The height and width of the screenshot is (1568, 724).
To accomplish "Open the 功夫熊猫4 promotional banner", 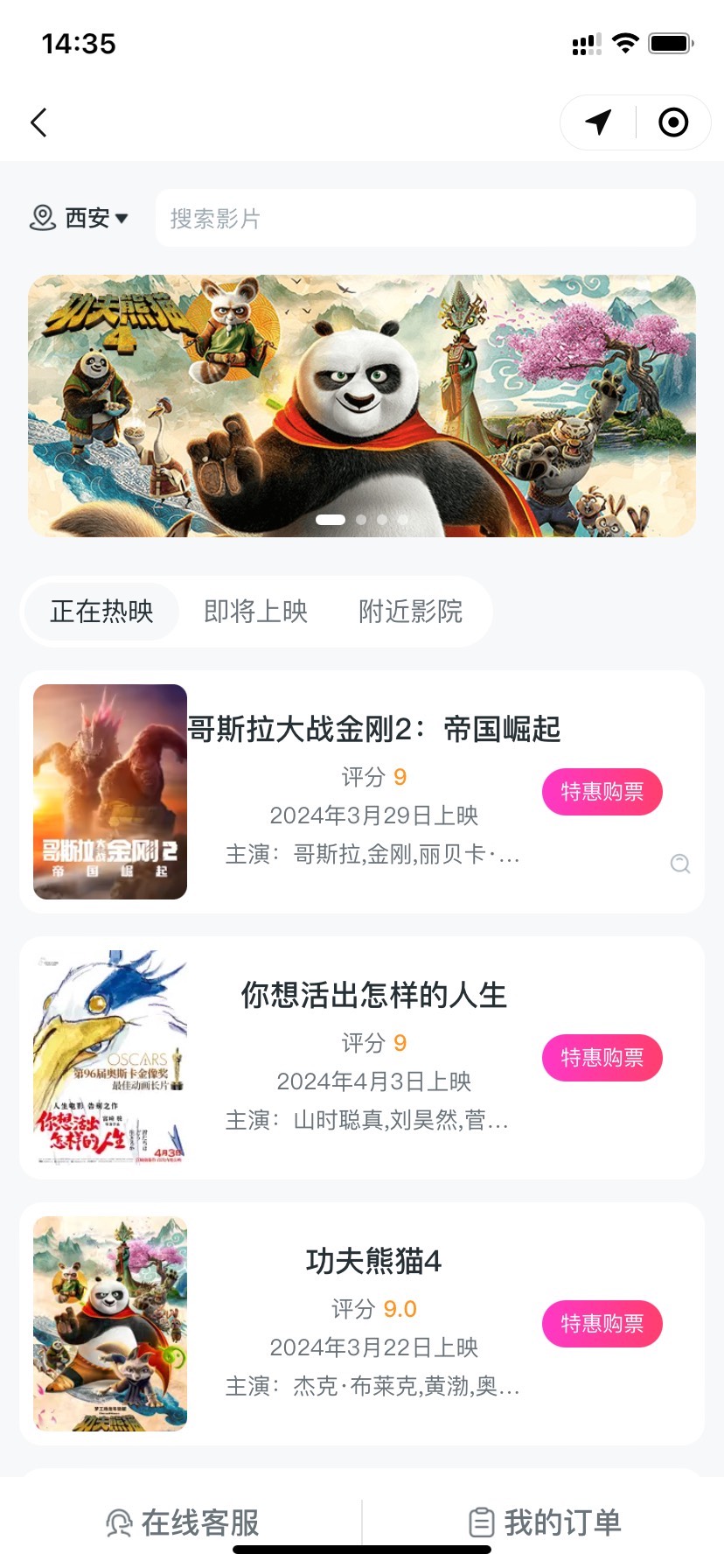I will click(x=362, y=405).
